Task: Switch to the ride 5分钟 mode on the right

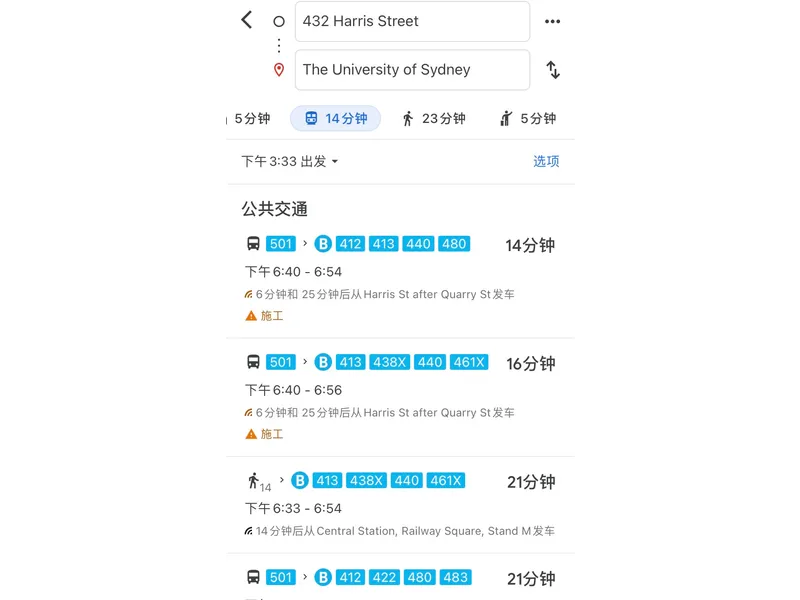Action: click(x=527, y=118)
